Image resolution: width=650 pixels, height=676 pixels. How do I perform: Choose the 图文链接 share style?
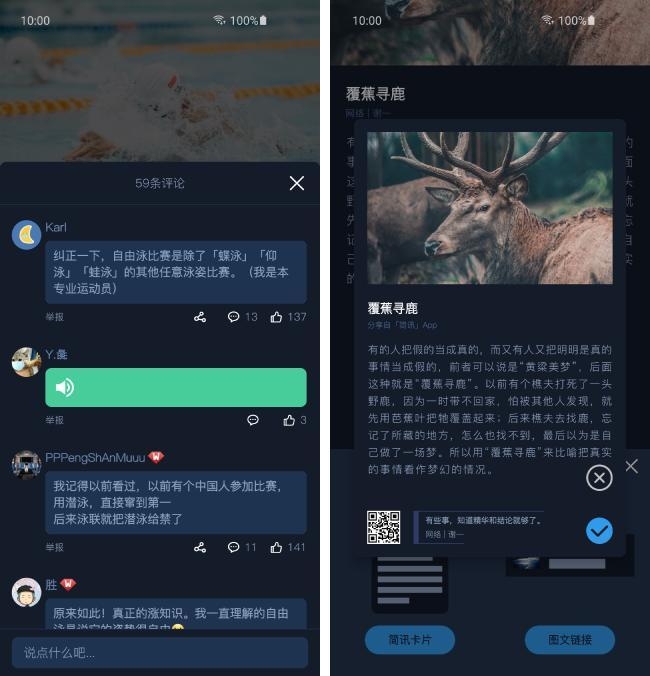[x=569, y=640]
